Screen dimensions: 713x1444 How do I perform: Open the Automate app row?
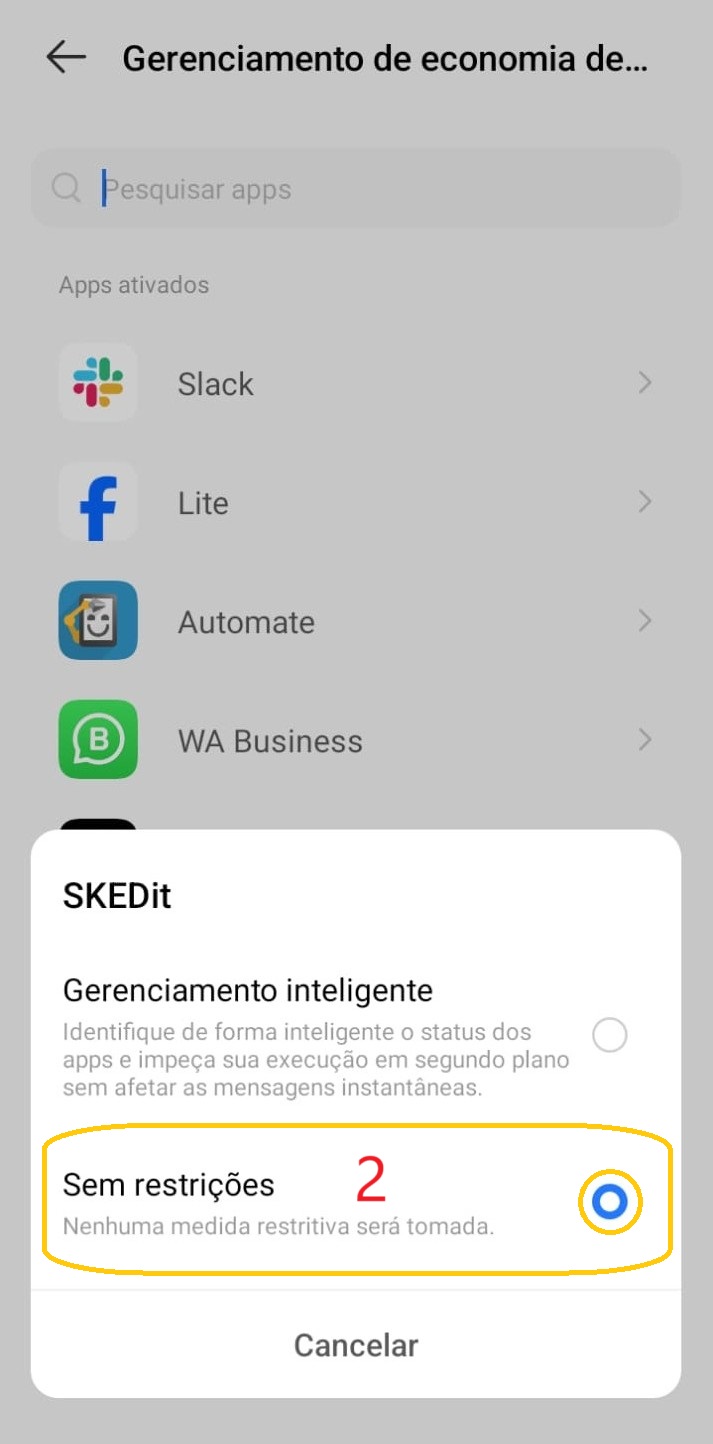coord(356,622)
